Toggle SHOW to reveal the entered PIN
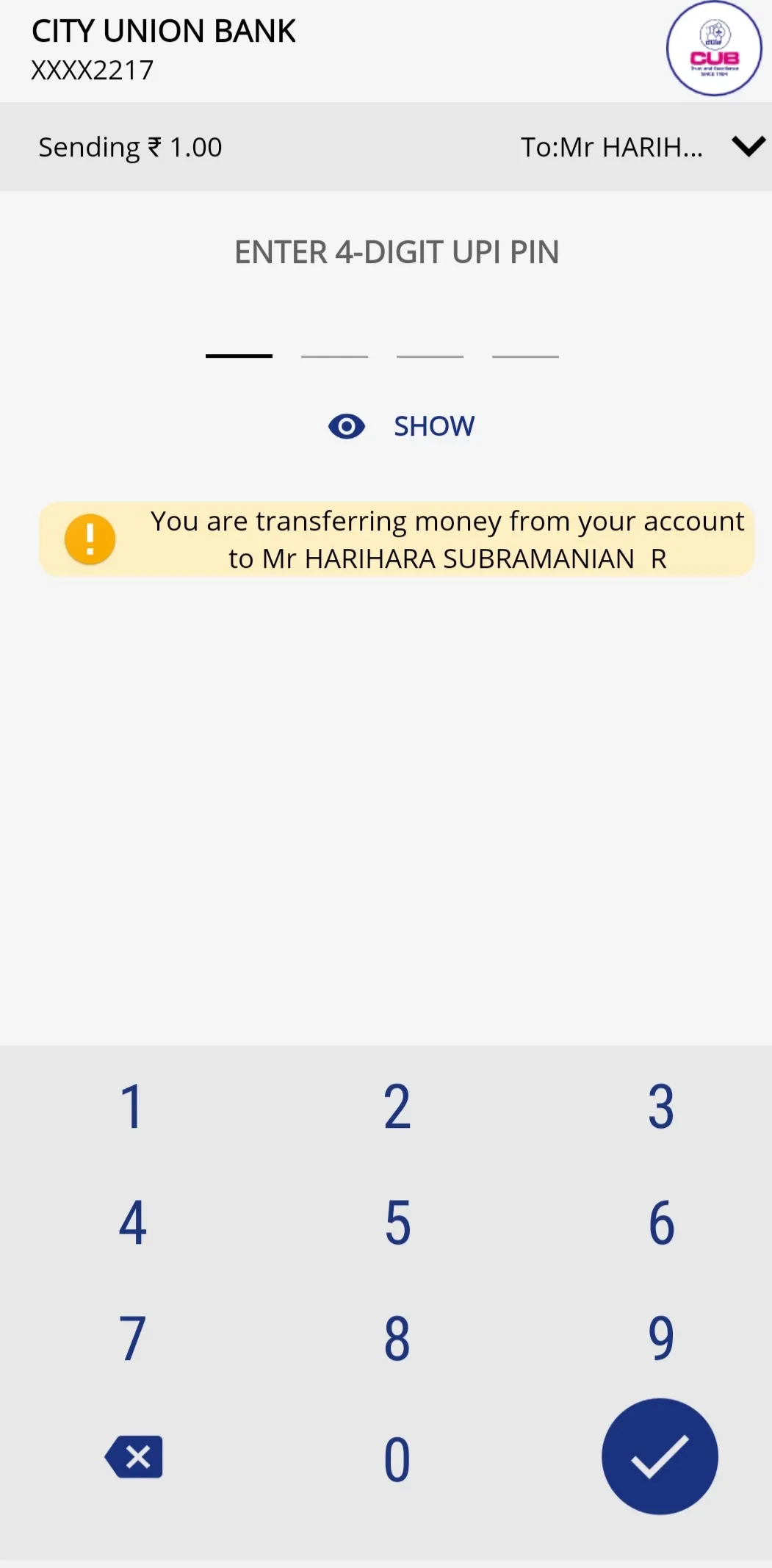Image resolution: width=772 pixels, height=1568 pixels. 433,426
